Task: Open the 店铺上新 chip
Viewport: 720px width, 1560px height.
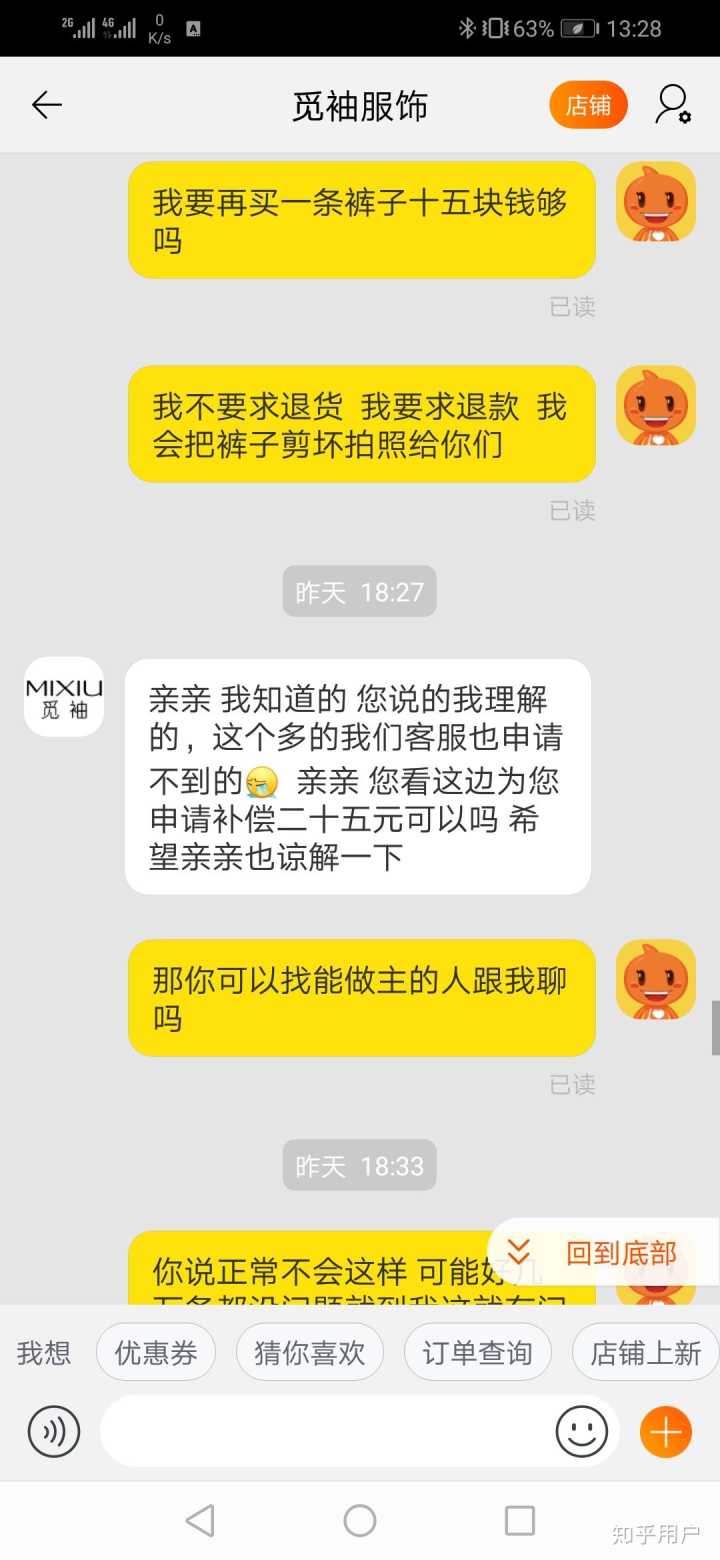Action: (646, 1353)
